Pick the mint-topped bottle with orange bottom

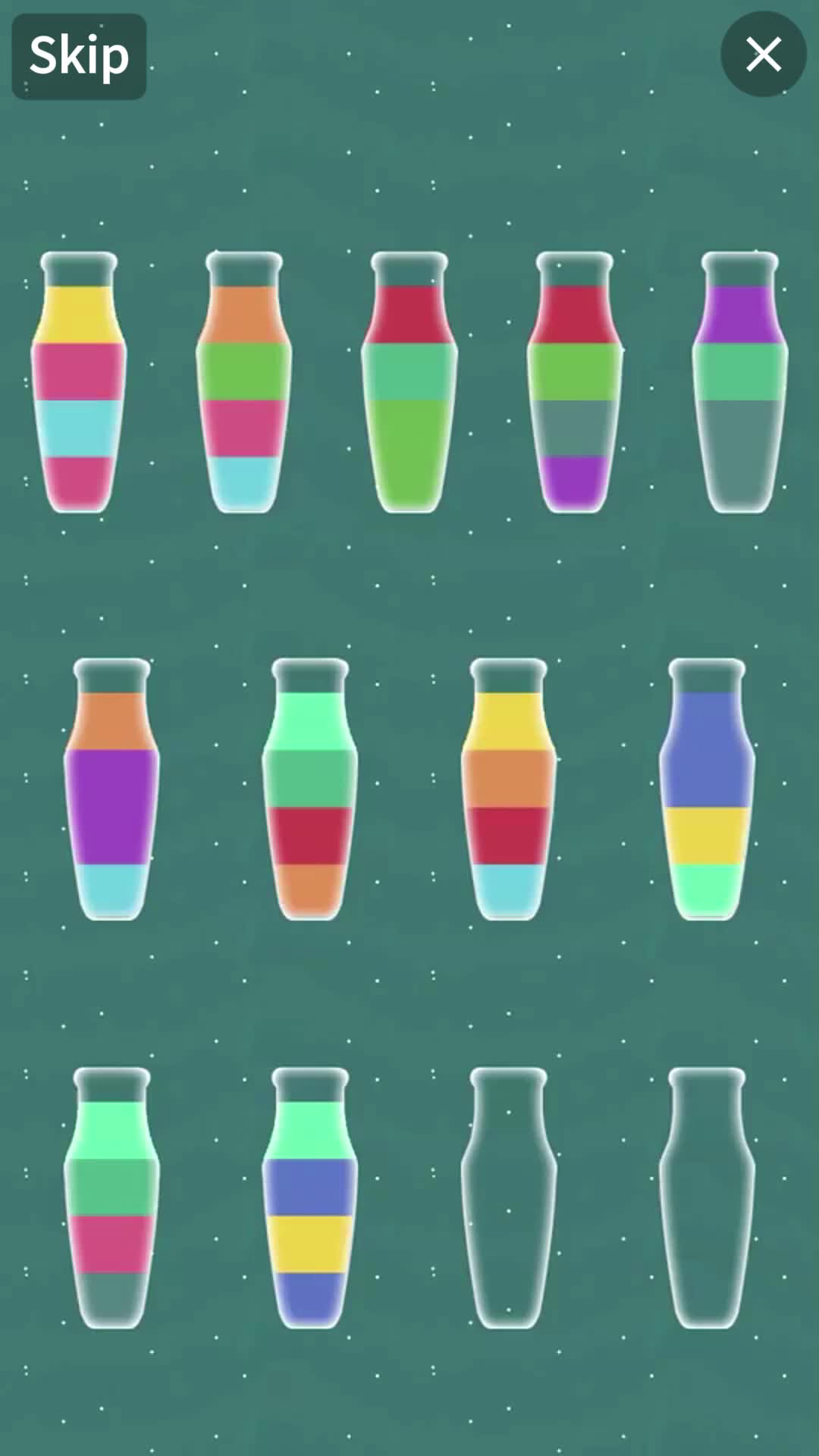tap(310, 789)
